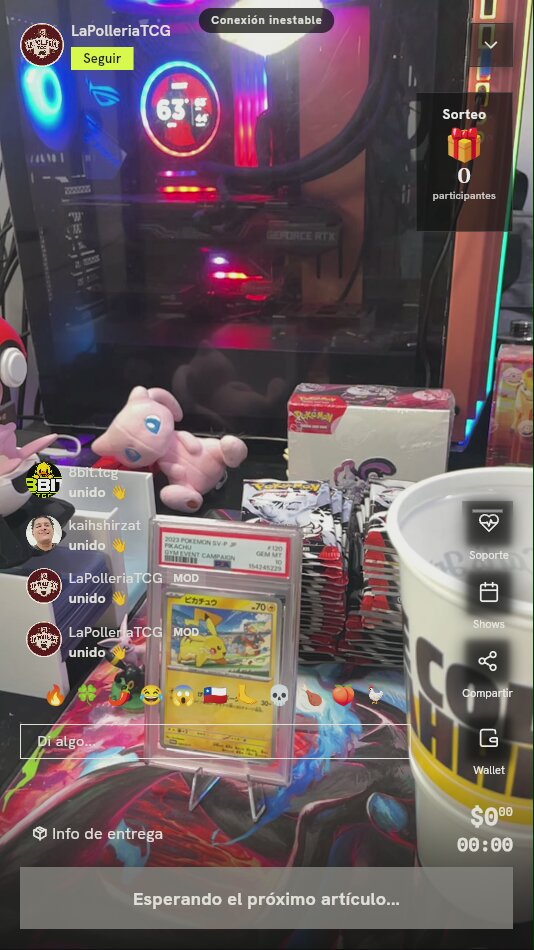Tap the Di algo chat field
The width and height of the screenshot is (534, 950).
pyautogui.click(x=215, y=742)
